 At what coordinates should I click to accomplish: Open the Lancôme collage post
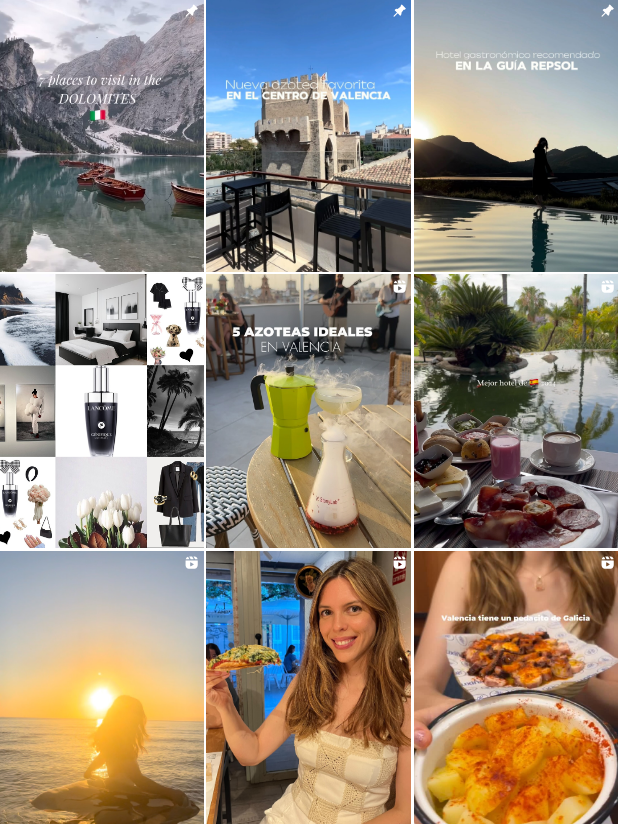tap(102, 411)
